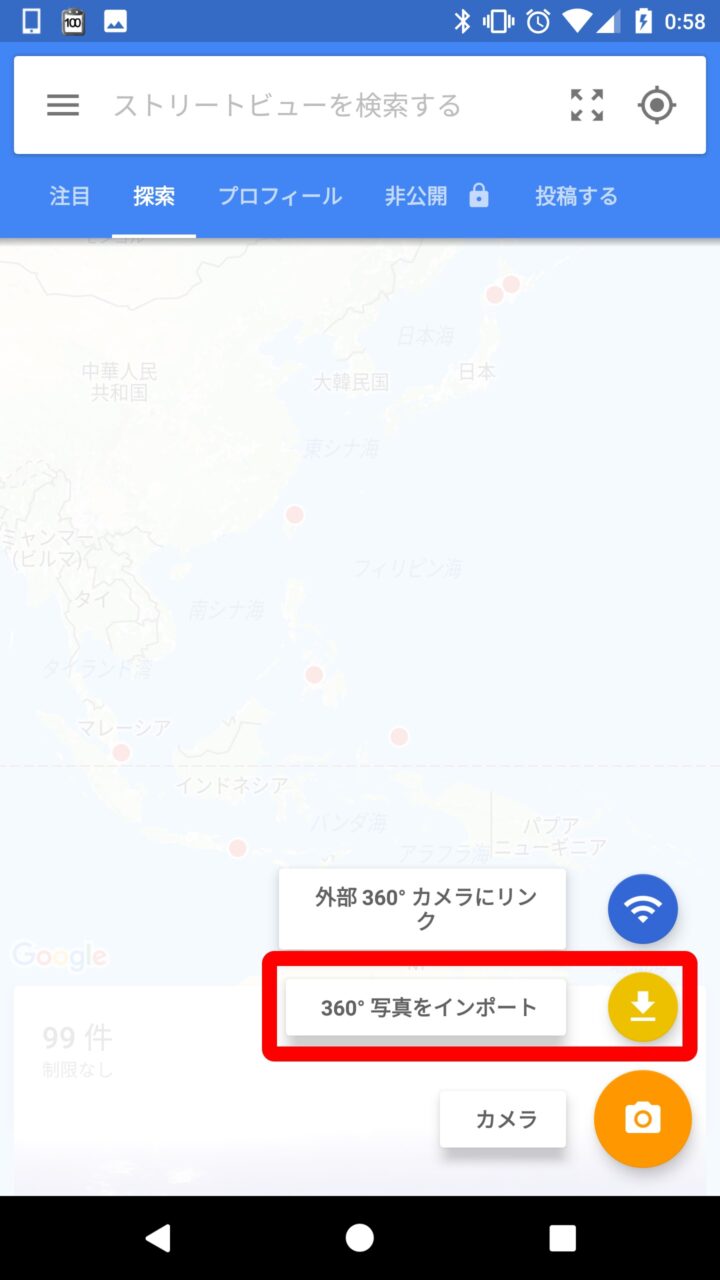Tap the blue Wi-Fi camera link button
This screenshot has height=1280, width=720.
click(x=643, y=909)
